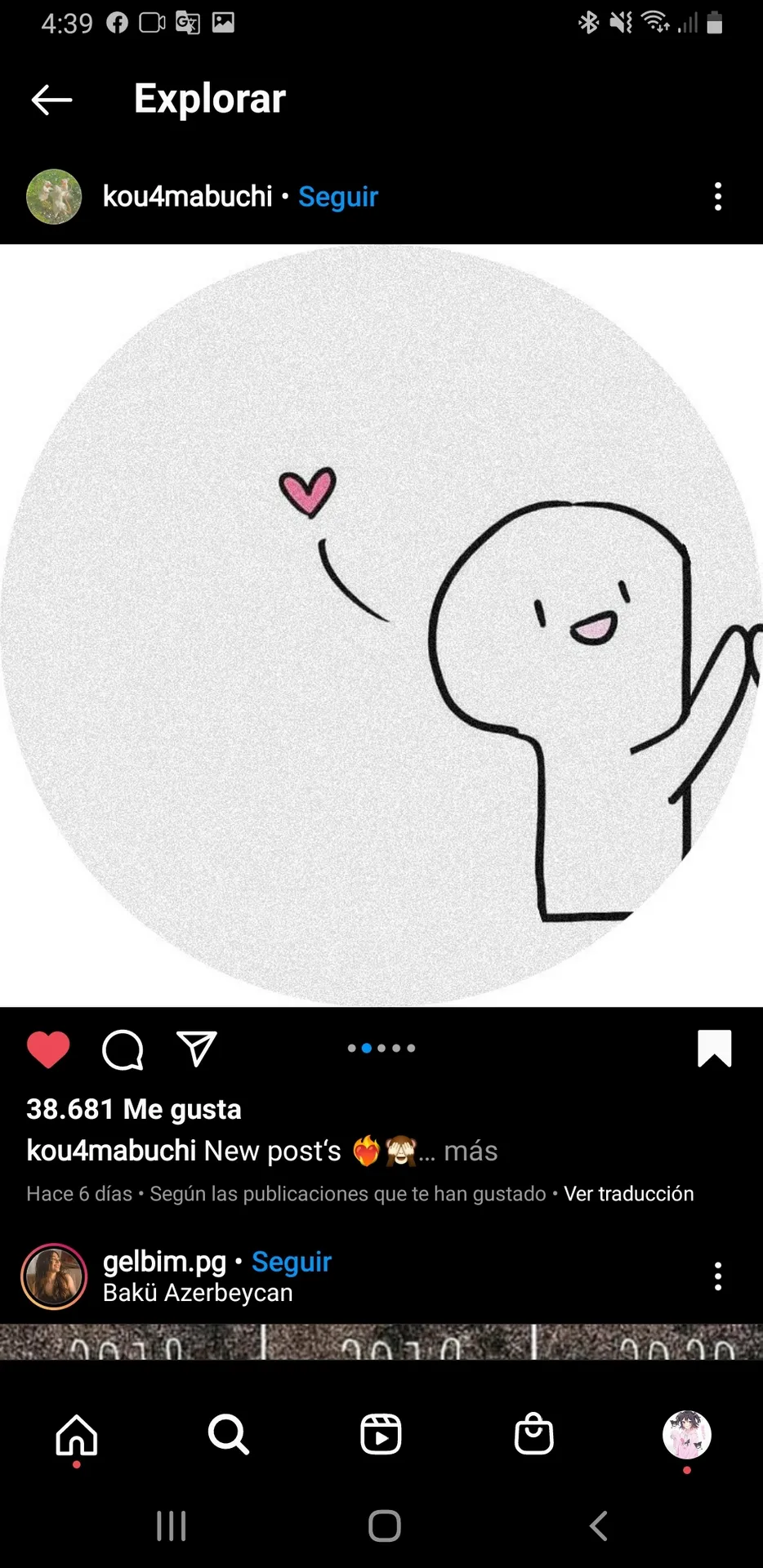763x1568 pixels.
Task: Tap Ver traducción under the caption
Action: (x=628, y=1194)
